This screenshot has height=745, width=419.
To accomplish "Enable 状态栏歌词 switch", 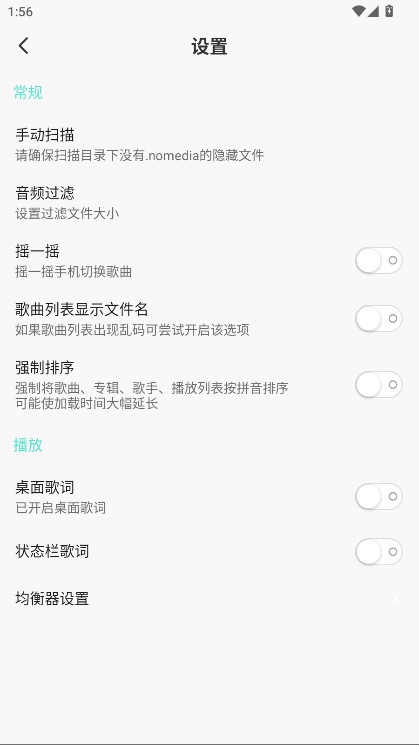I will 379,552.
